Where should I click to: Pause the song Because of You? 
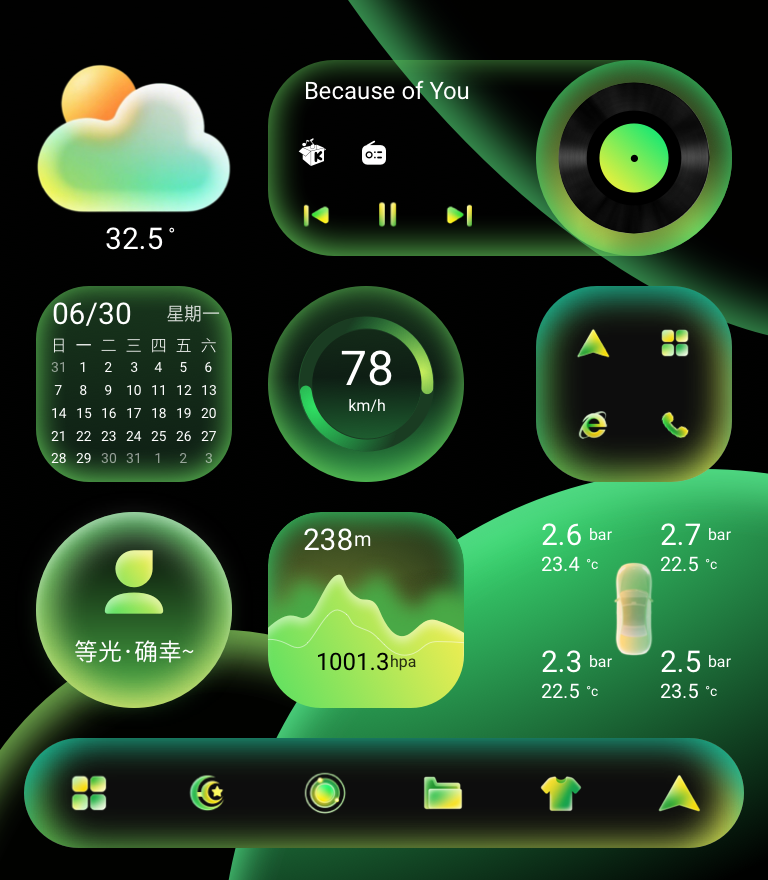[x=387, y=215]
